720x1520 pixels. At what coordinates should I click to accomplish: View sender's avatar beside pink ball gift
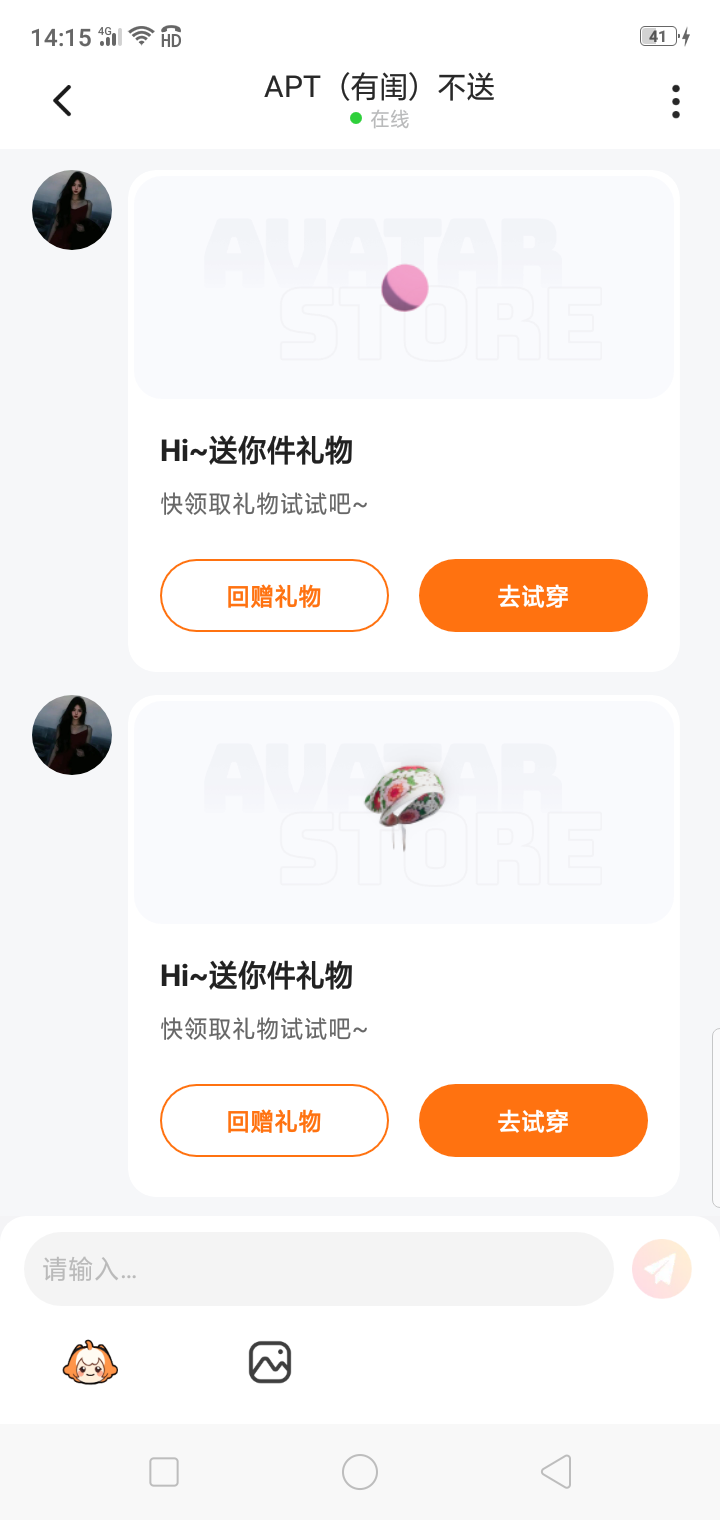point(72,210)
